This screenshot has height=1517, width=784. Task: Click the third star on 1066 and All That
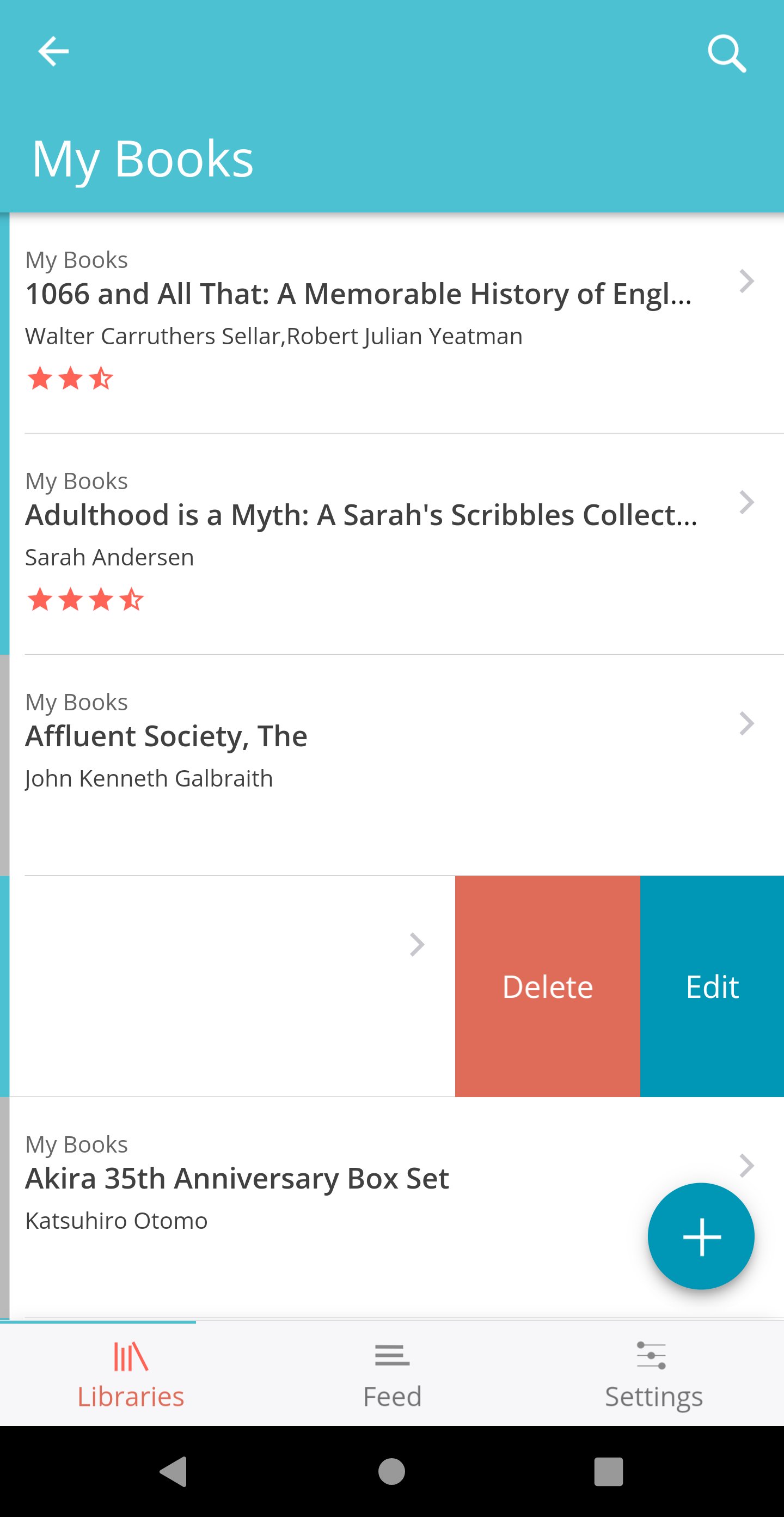click(101, 379)
